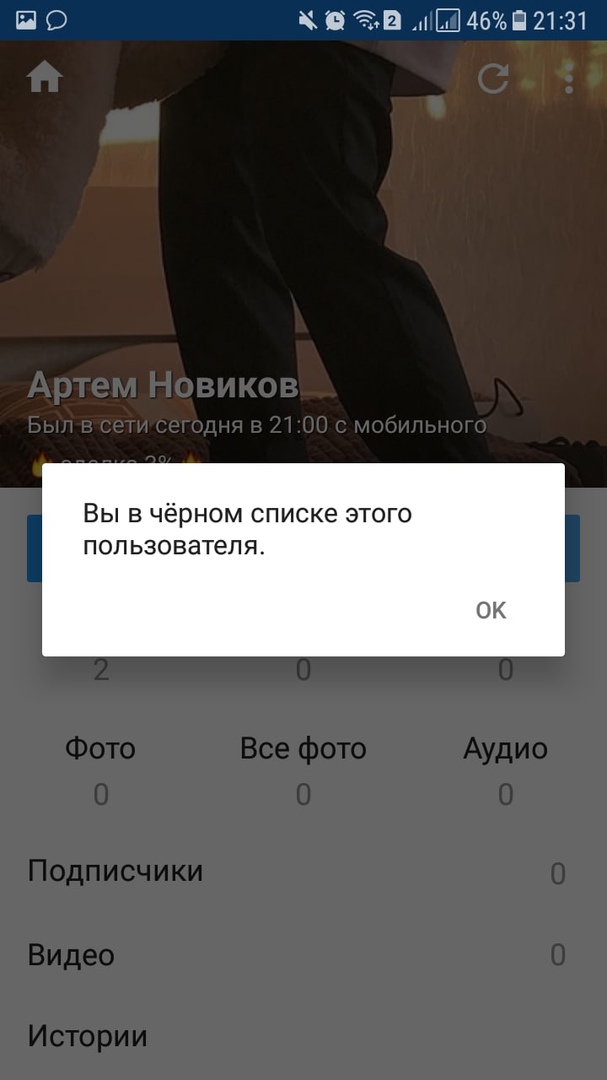Open the Истории section
This screenshot has width=607, height=1080.
[x=87, y=1036]
